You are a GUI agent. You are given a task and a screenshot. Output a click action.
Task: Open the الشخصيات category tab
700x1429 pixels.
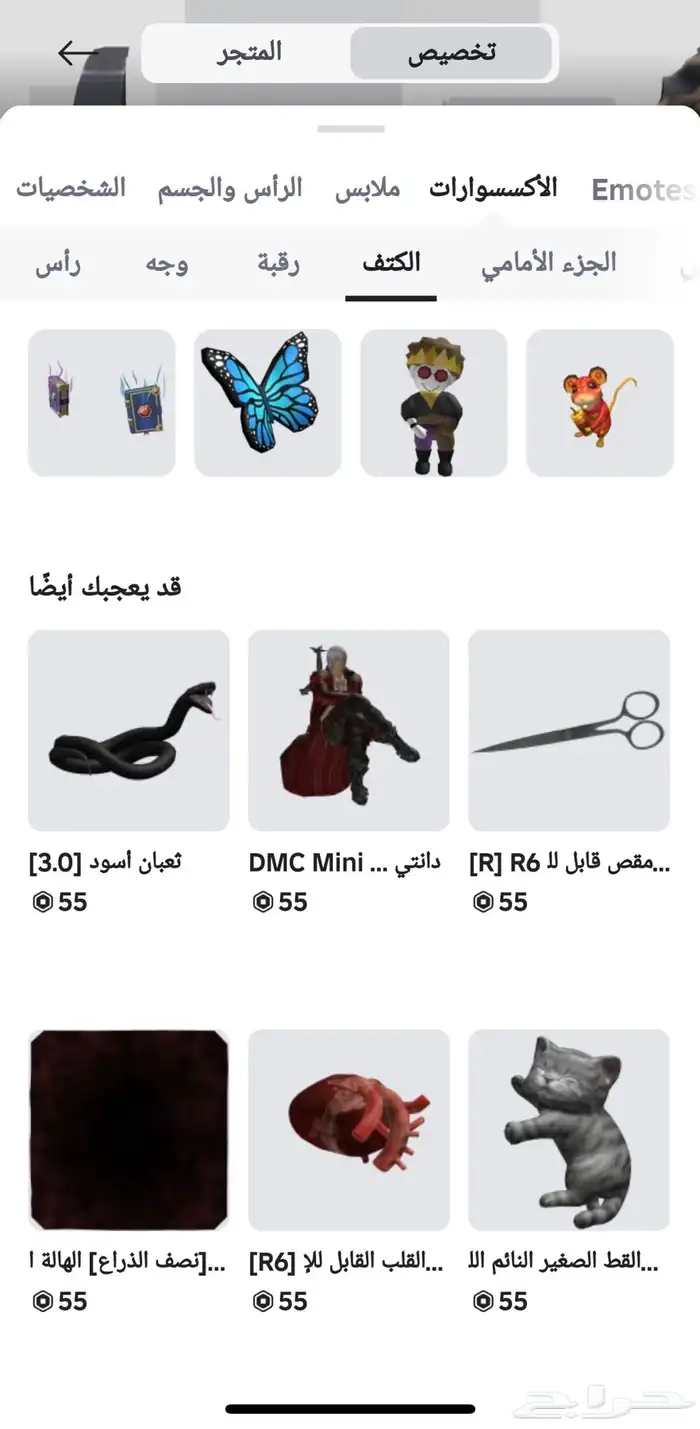(71, 188)
